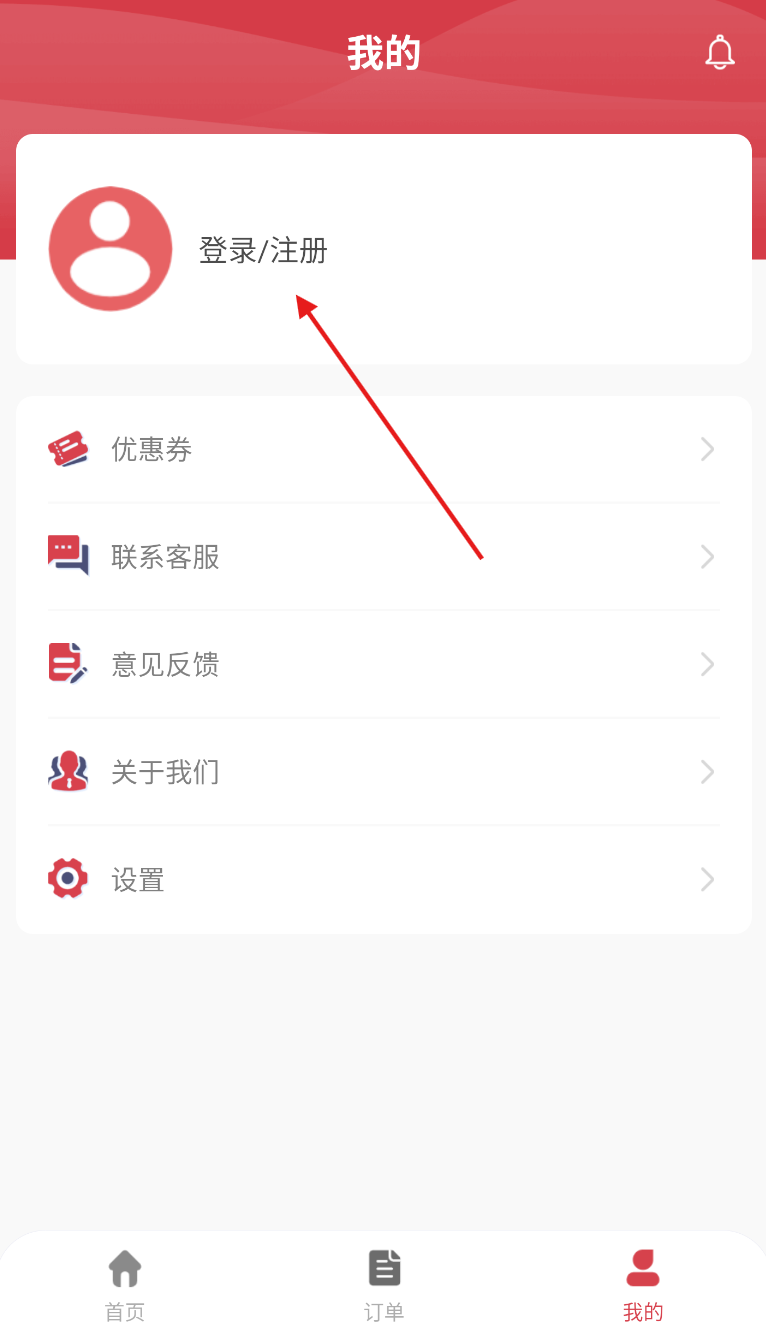Select the 我的 tab
This screenshot has width=766, height=1324.
[x=643, y=1285]
